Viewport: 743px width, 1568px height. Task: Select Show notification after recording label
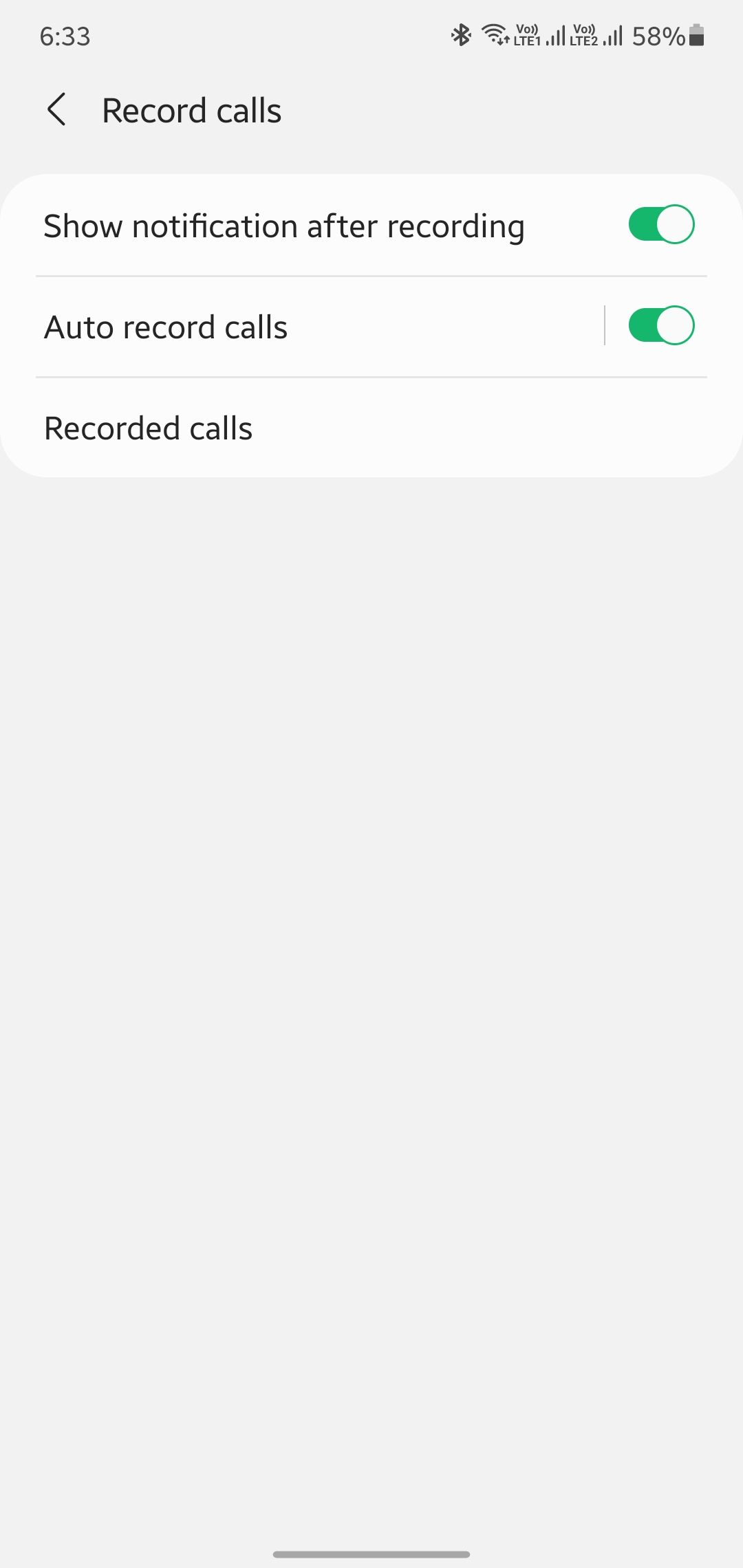pos(283,225)
